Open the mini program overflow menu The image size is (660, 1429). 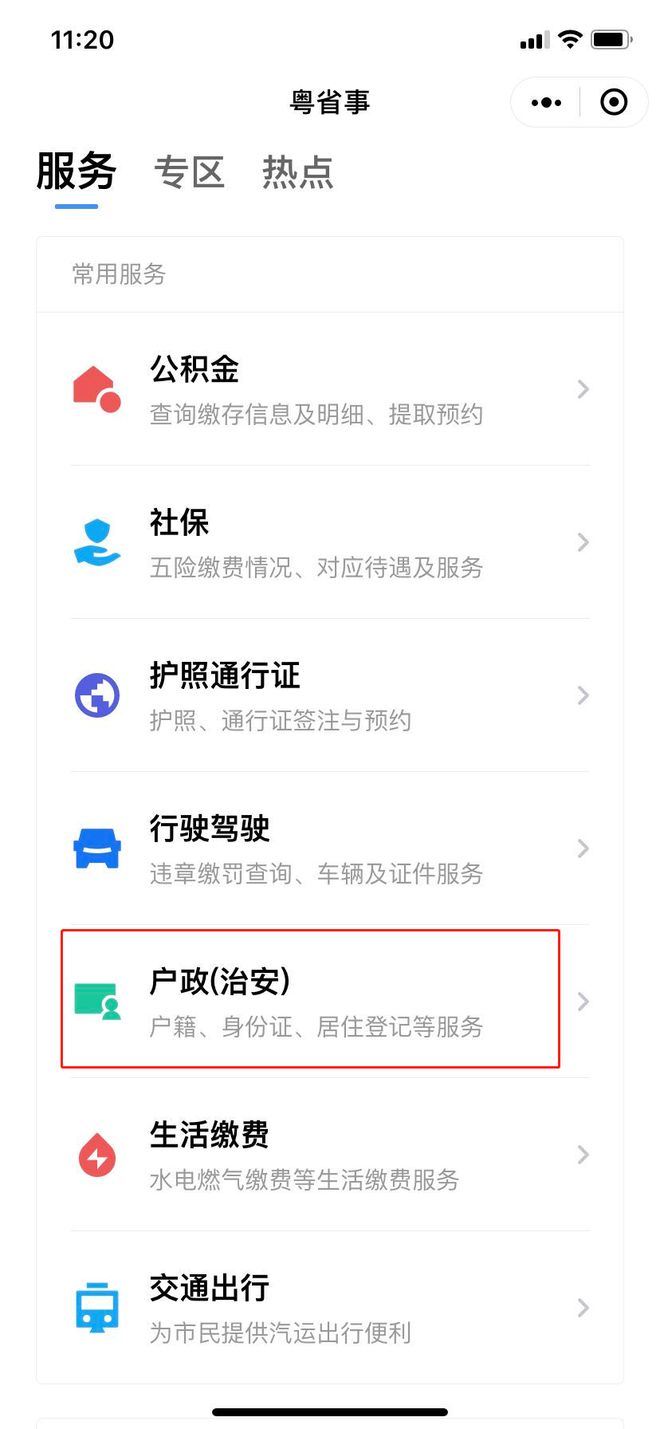point(546,103)
